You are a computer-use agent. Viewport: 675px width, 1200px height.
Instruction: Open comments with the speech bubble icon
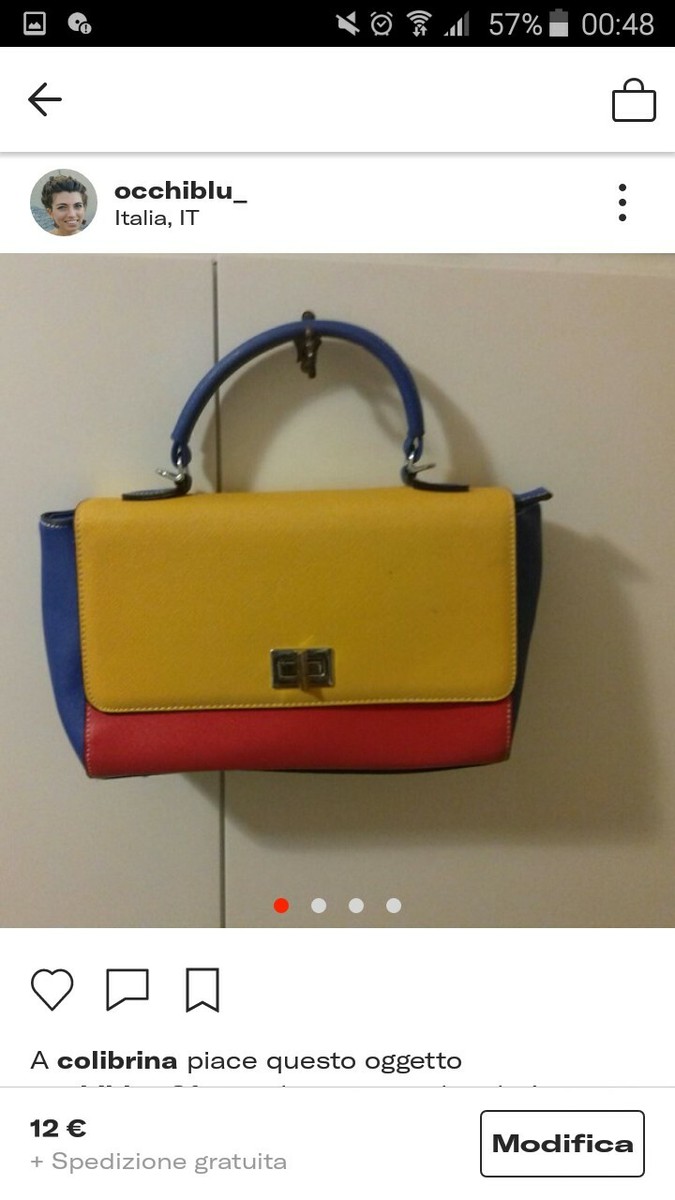(127, 989)
